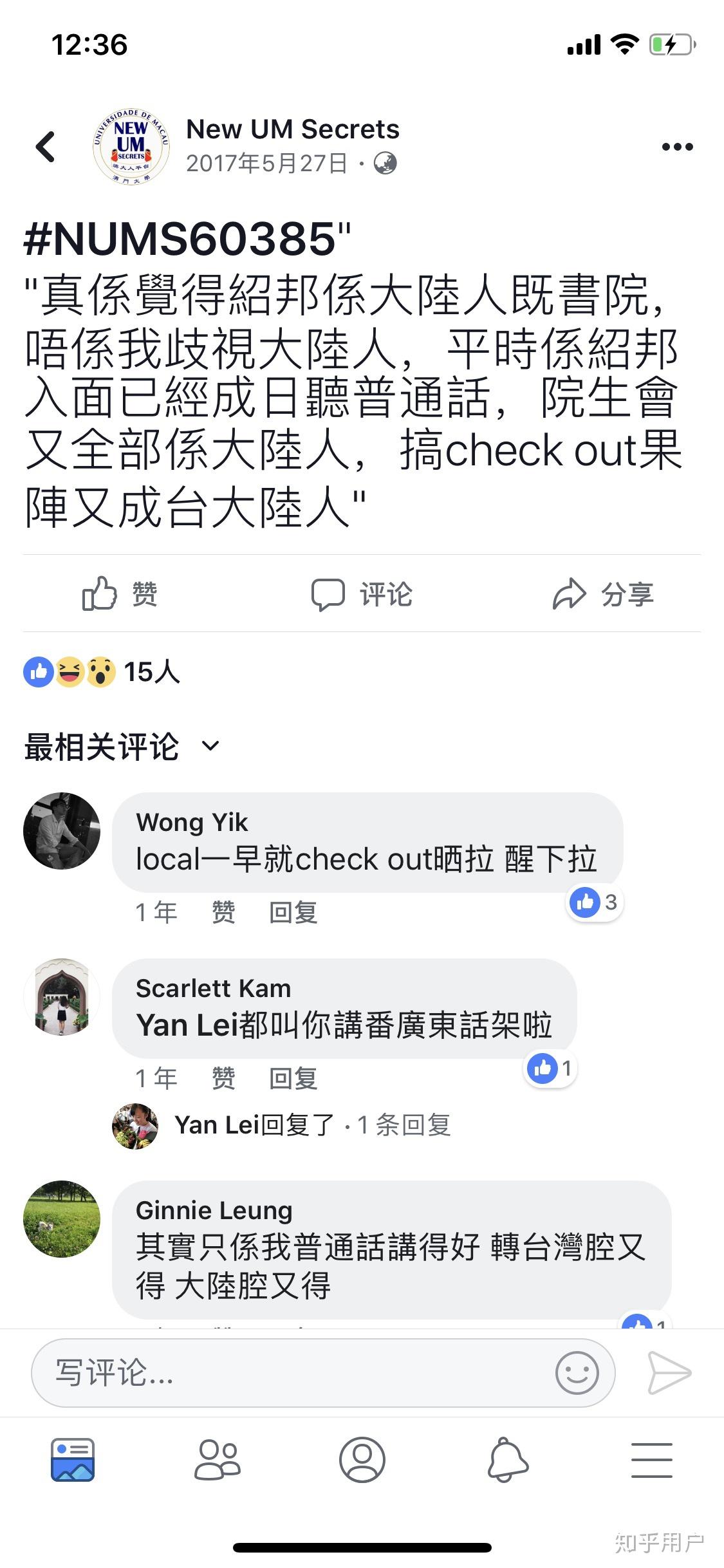View the 15人 reactions list
The width and height of the screenshot is (724, 1568).
(x=102, y=672)
